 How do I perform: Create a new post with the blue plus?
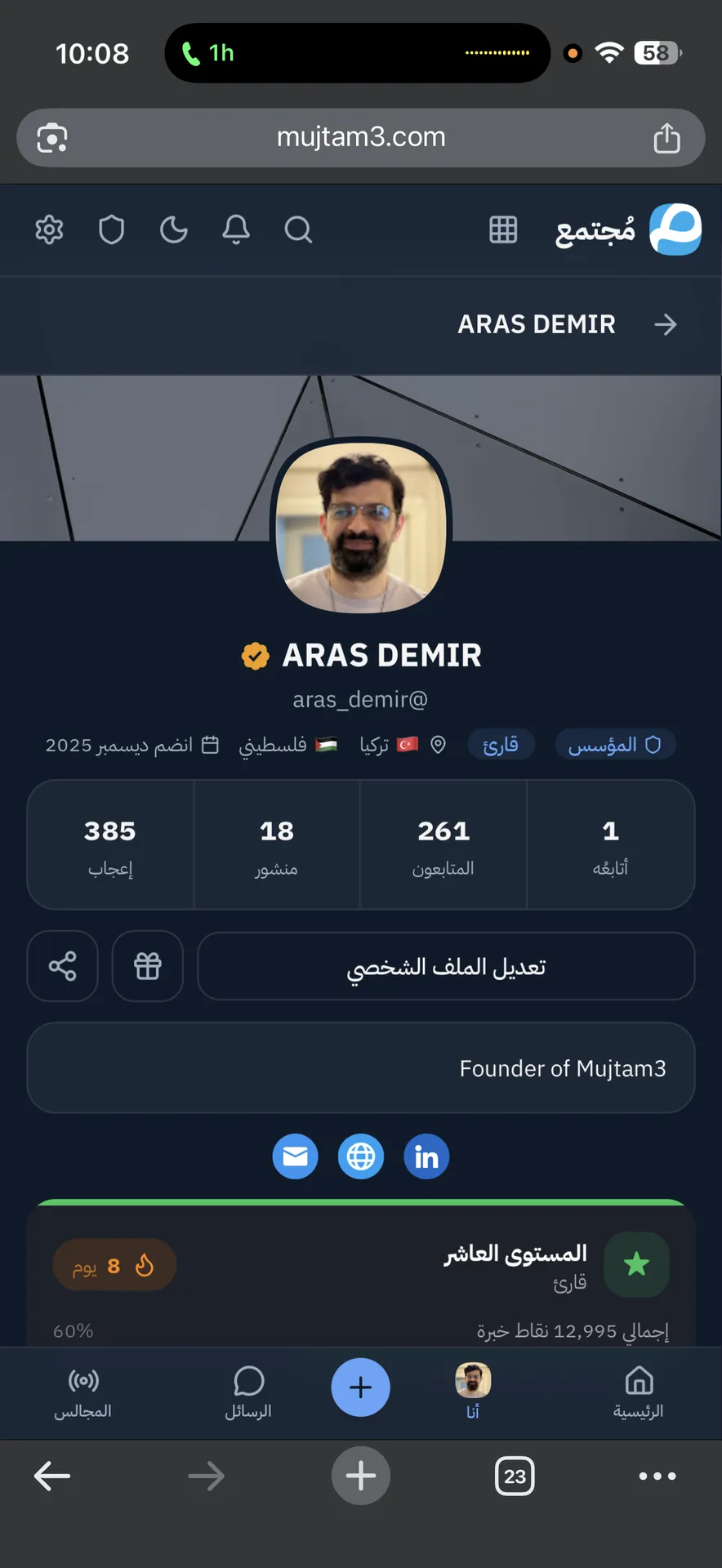click(361, 1388)
